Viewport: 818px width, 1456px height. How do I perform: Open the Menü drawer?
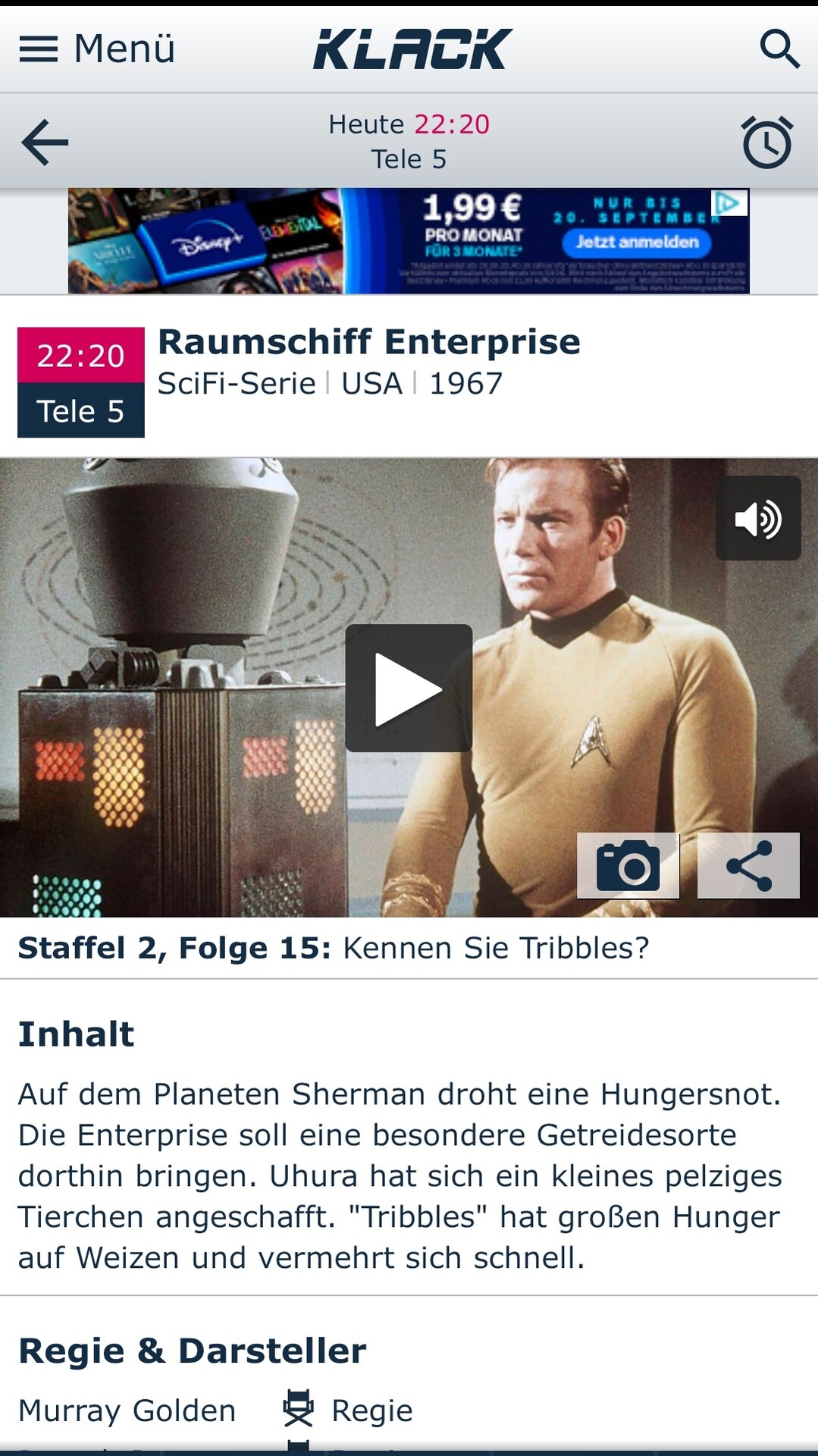[x=97, y=49]
